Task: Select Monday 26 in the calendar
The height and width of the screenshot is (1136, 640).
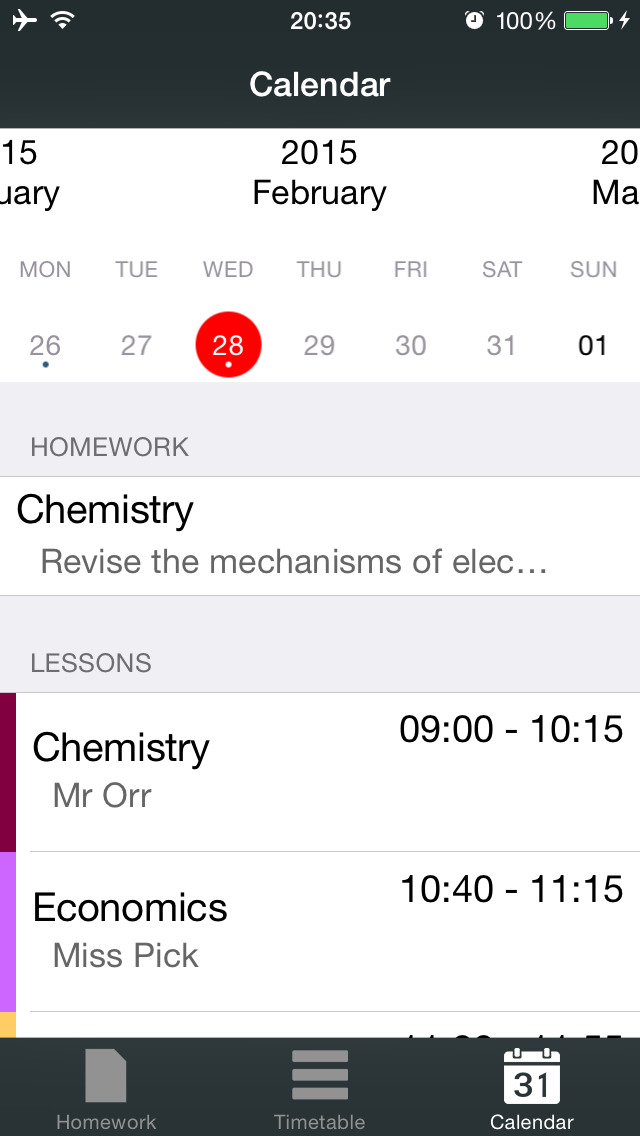Action: [x=45, y=345]
